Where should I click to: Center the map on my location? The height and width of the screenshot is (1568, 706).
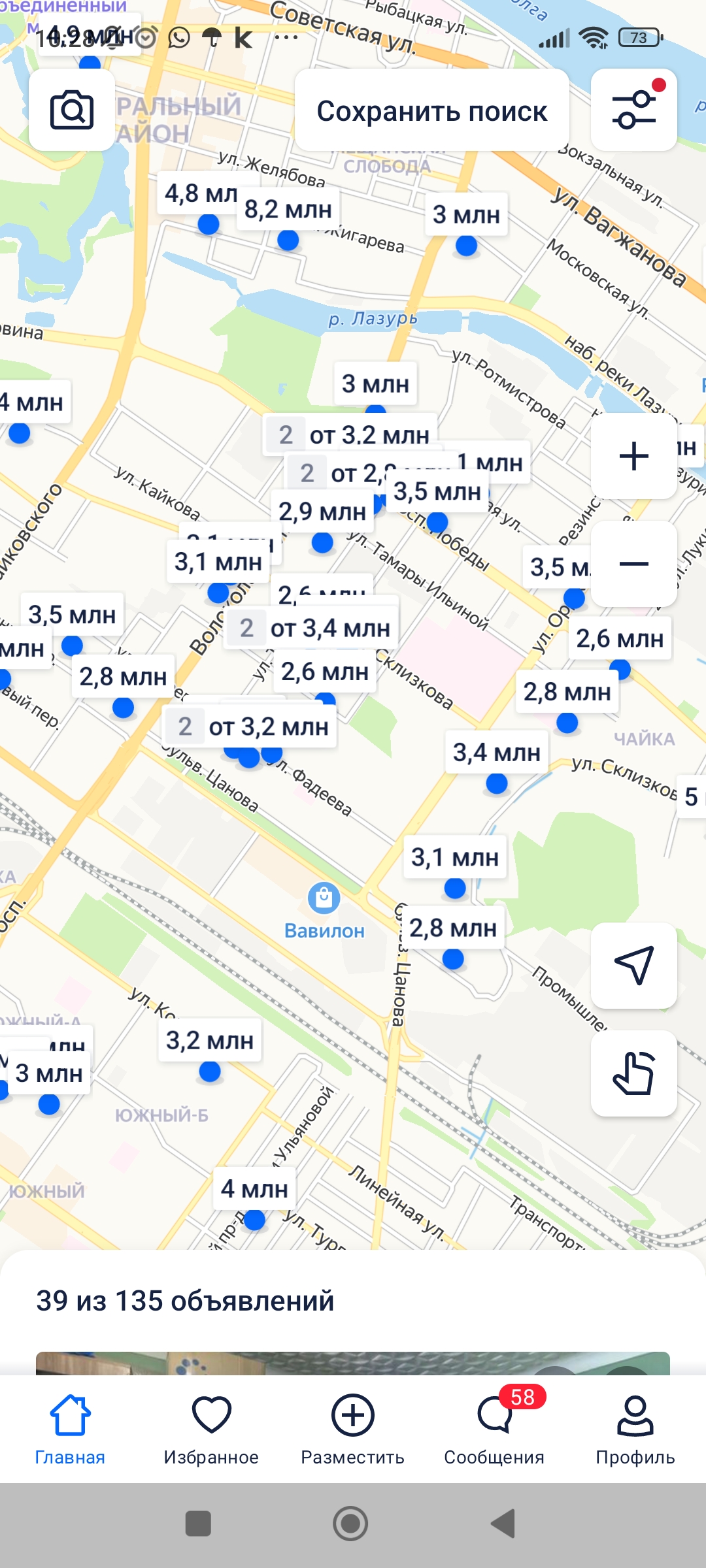click(633, 965)
